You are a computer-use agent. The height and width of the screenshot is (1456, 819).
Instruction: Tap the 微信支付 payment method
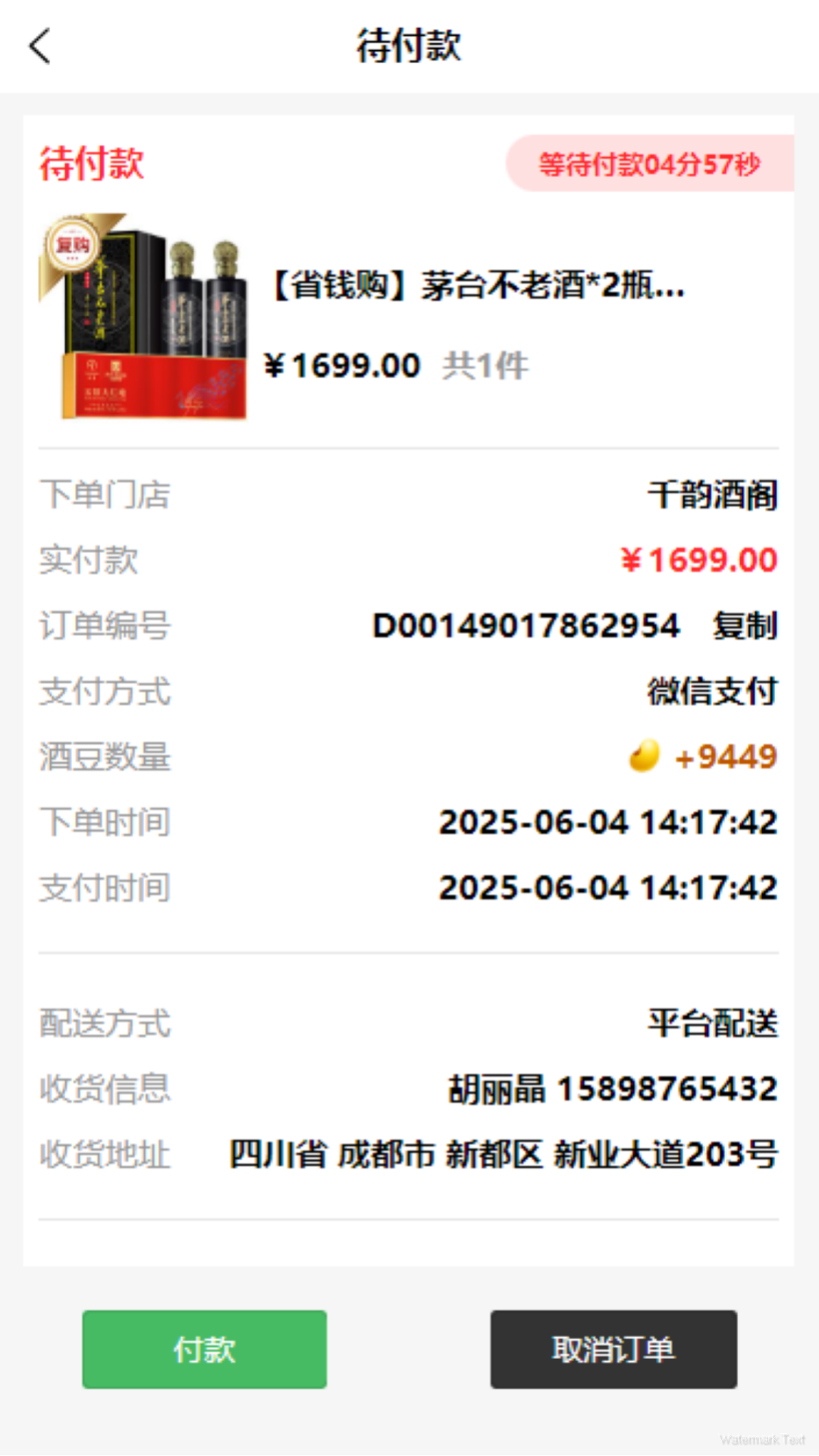(x=711, y=691)
